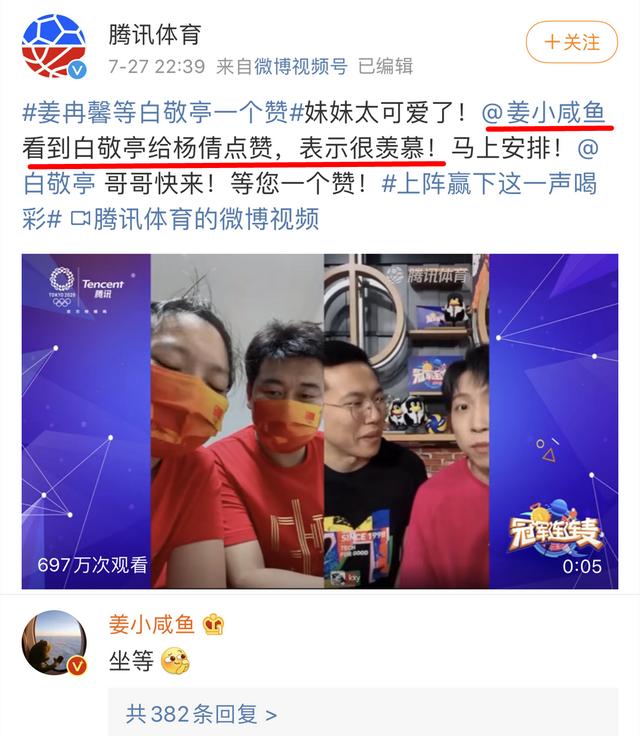Screen dimensions: 640x736
Task: Open commenter 姜小咸鱼's avatar
Action: pyautogui.click(x=54, y=643)
